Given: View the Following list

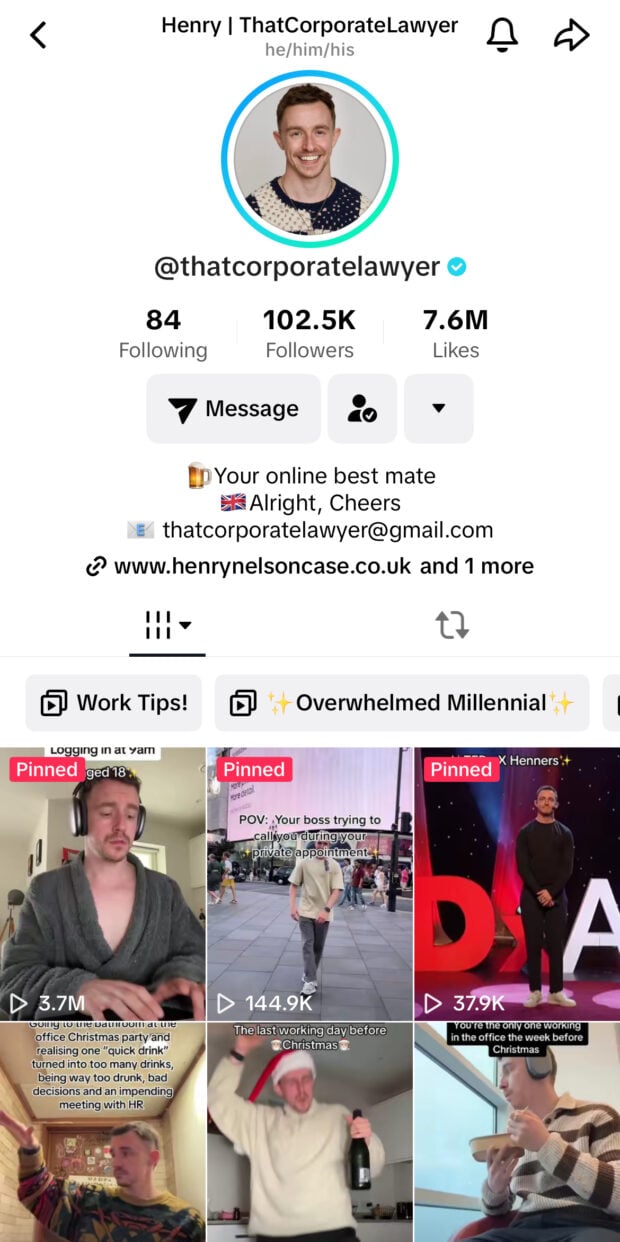Looking at the screenshot, I should 163,334.
